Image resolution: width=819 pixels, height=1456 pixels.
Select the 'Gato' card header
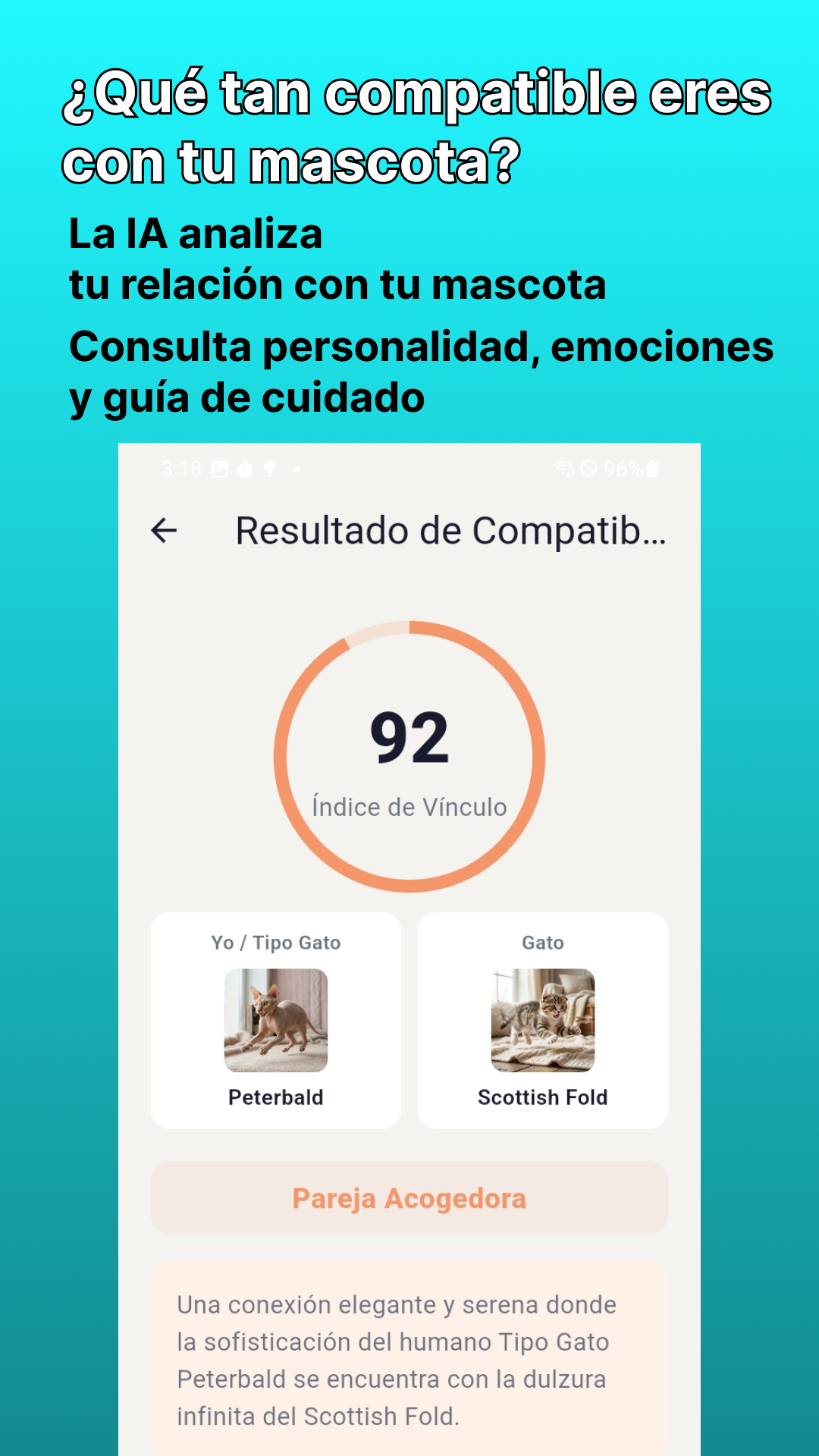coord(542,943)
